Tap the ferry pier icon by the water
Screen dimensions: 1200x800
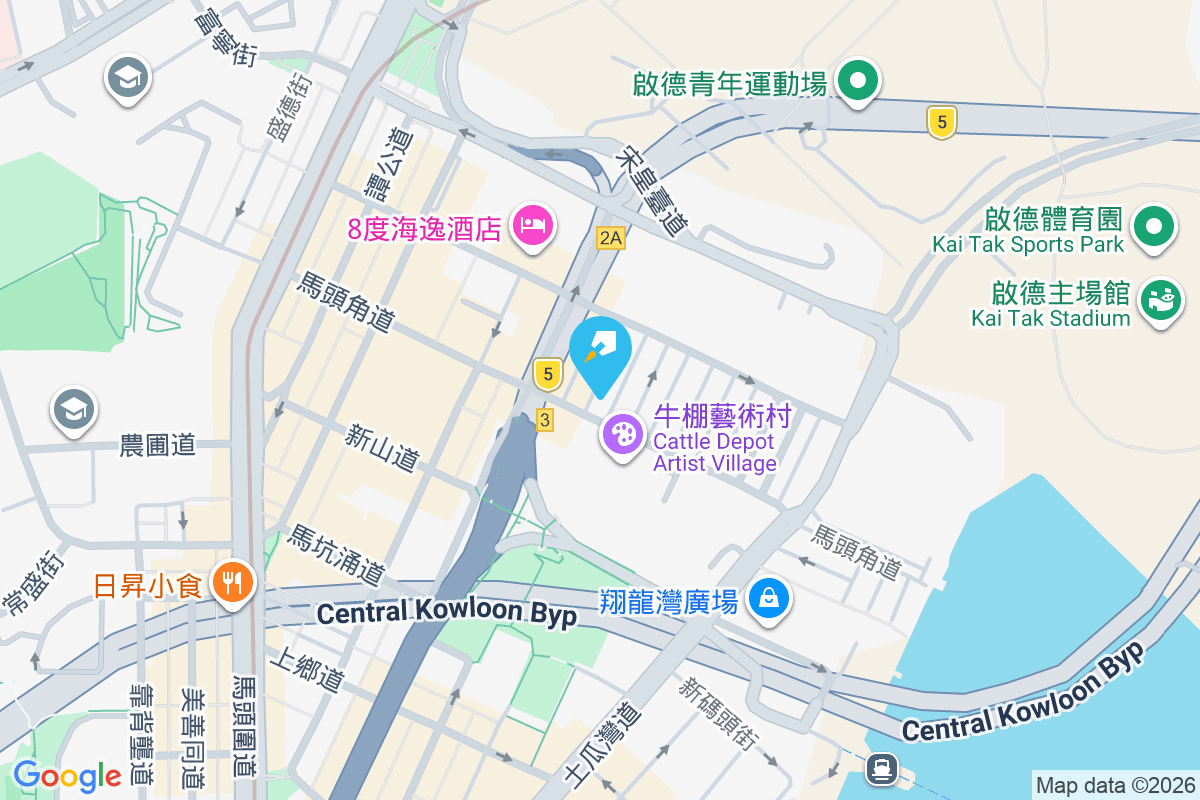[883, 768]
